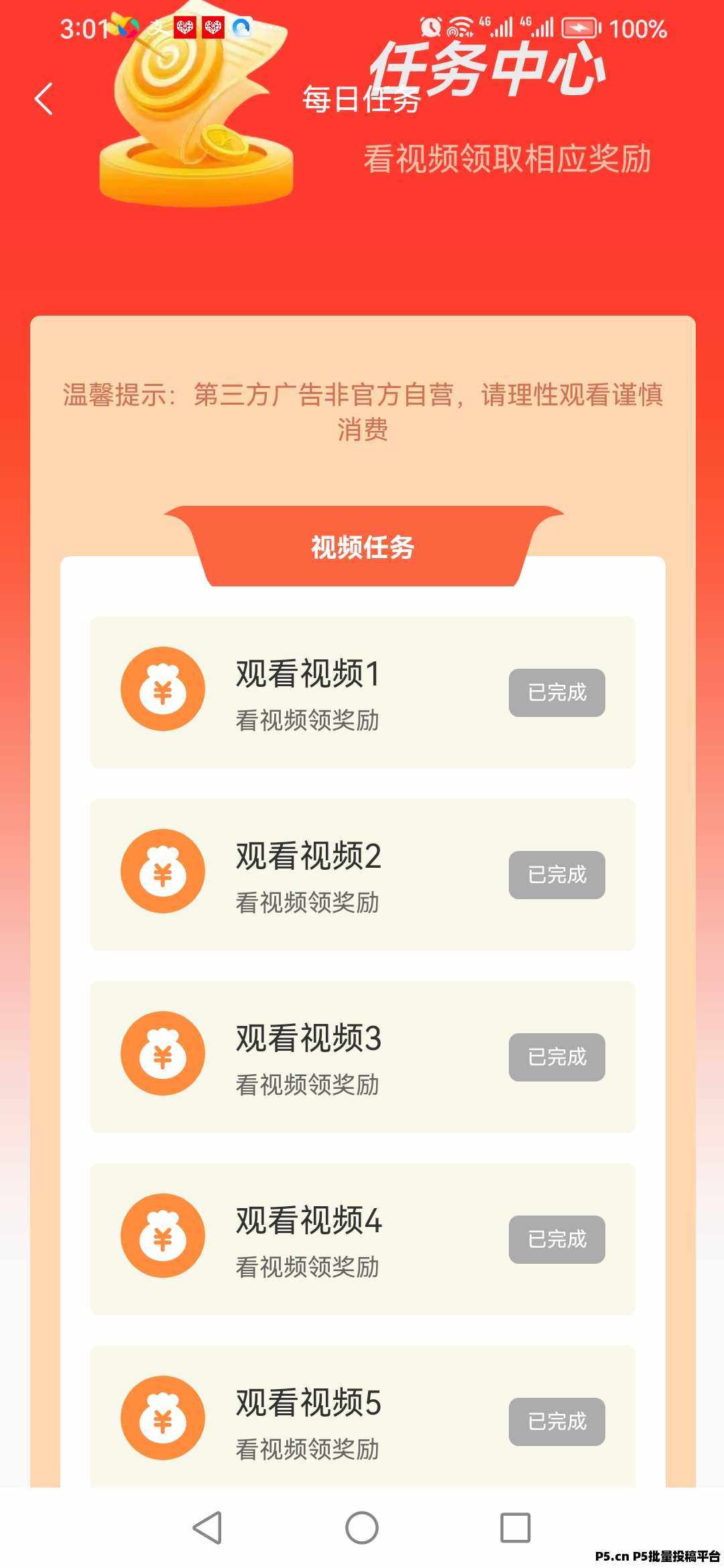Viewport: 724px width, 1568px height.
Task: Open the recent apps overview
Action: (x=516, y=1527)
